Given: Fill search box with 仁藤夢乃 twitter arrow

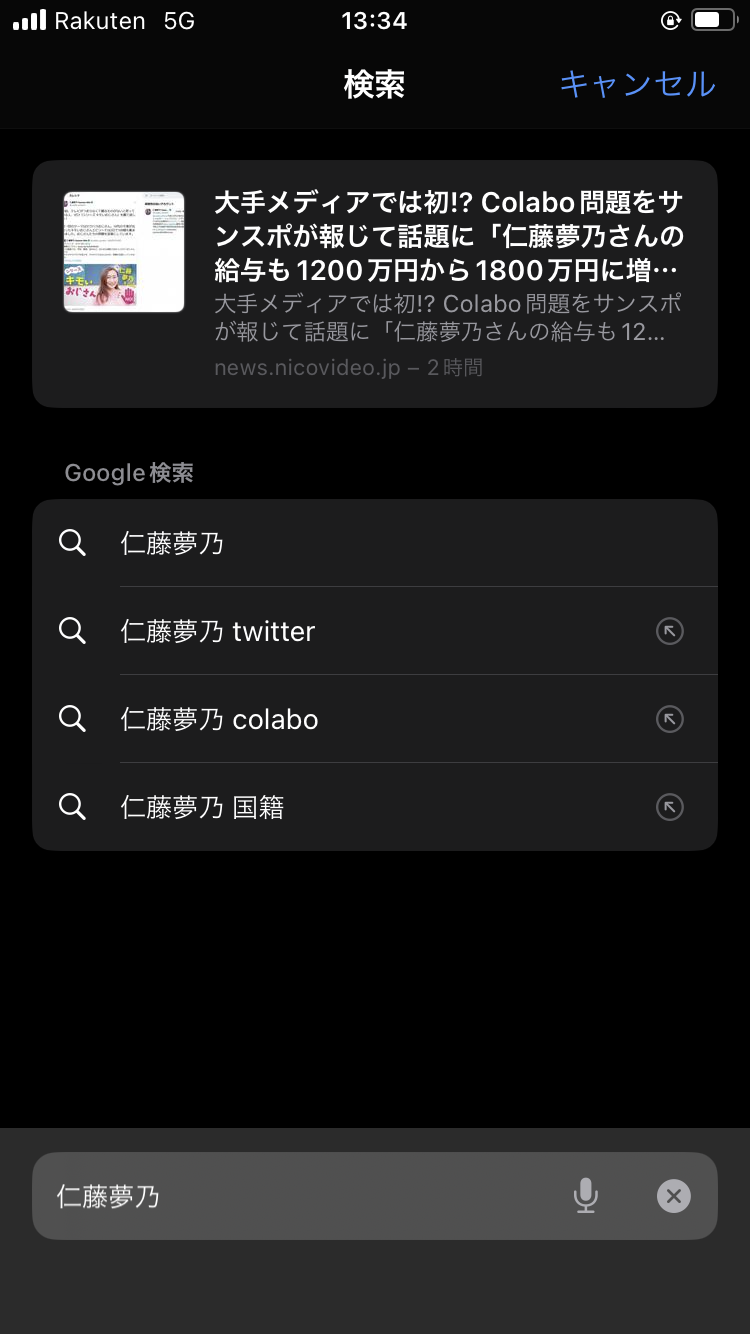Looking at the screenshot, I should pos(670,631).
